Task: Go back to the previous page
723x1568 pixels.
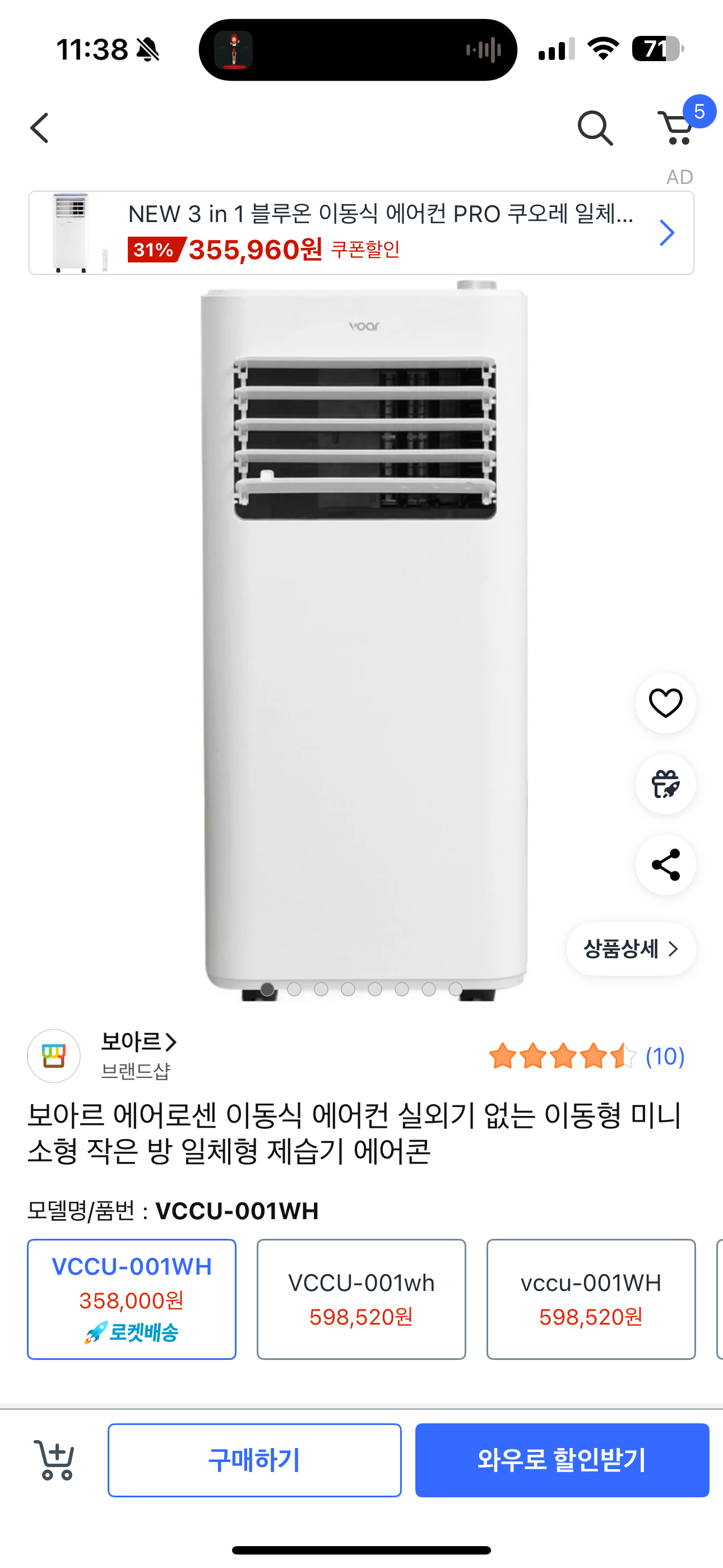Action: 40,128
